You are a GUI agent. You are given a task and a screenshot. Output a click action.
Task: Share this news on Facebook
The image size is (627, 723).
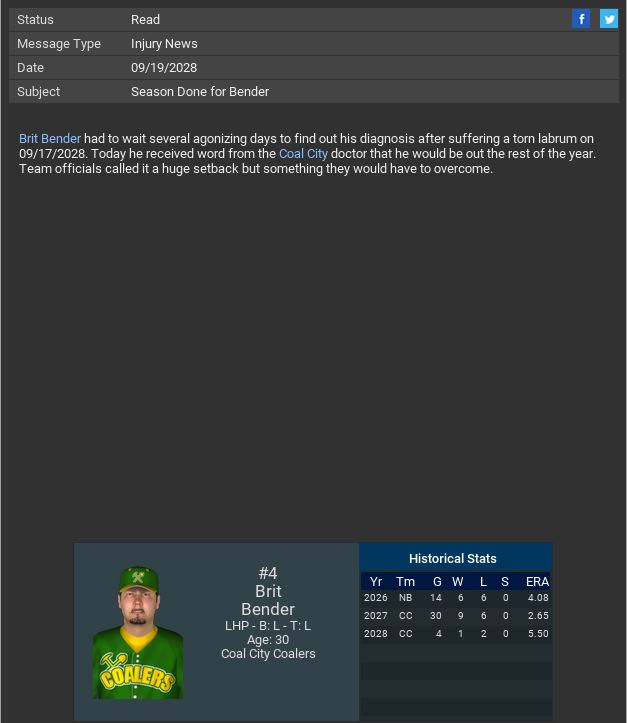point(581,19)
